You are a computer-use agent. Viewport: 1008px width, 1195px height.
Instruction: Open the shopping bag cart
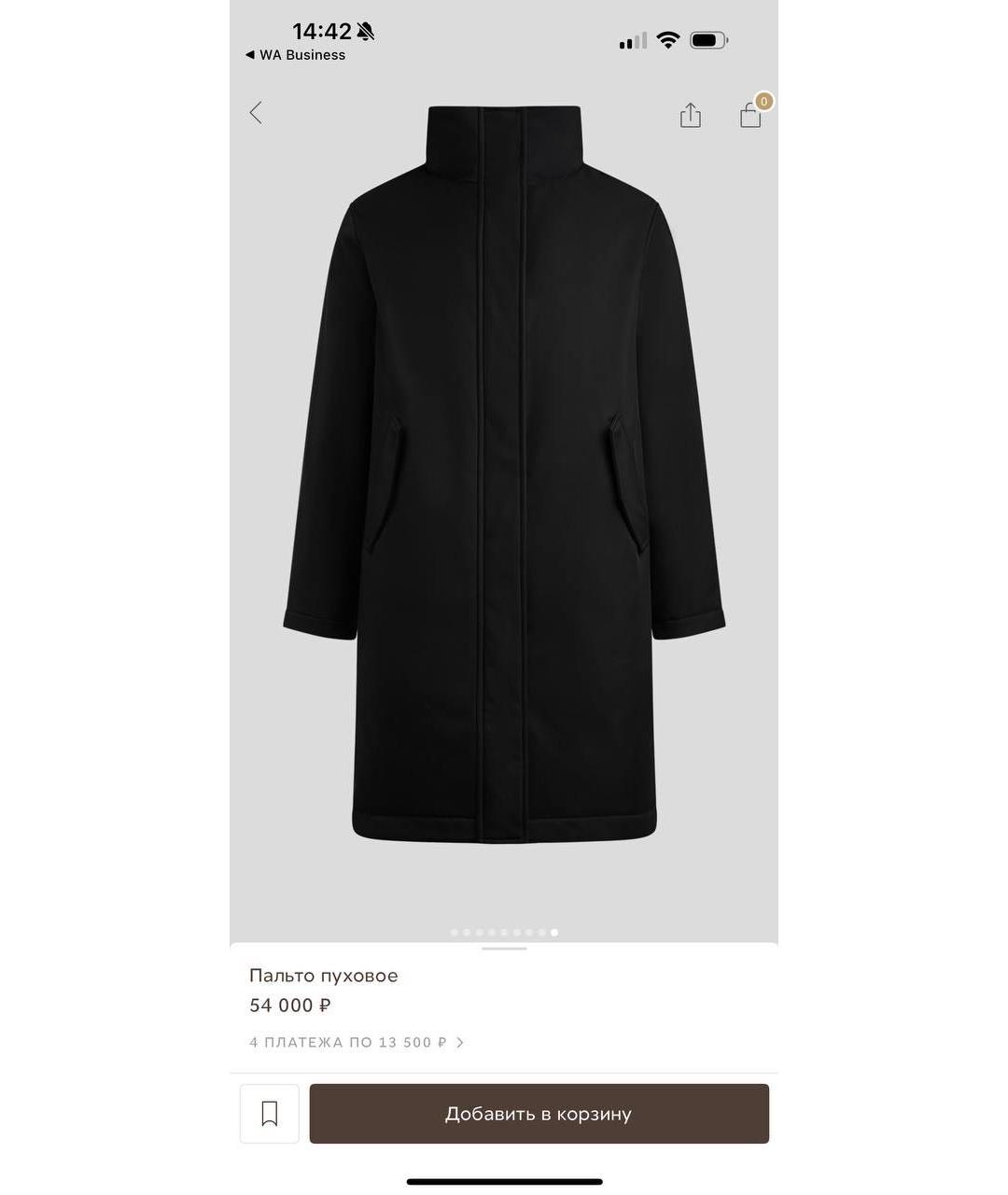tap(751, 115)
